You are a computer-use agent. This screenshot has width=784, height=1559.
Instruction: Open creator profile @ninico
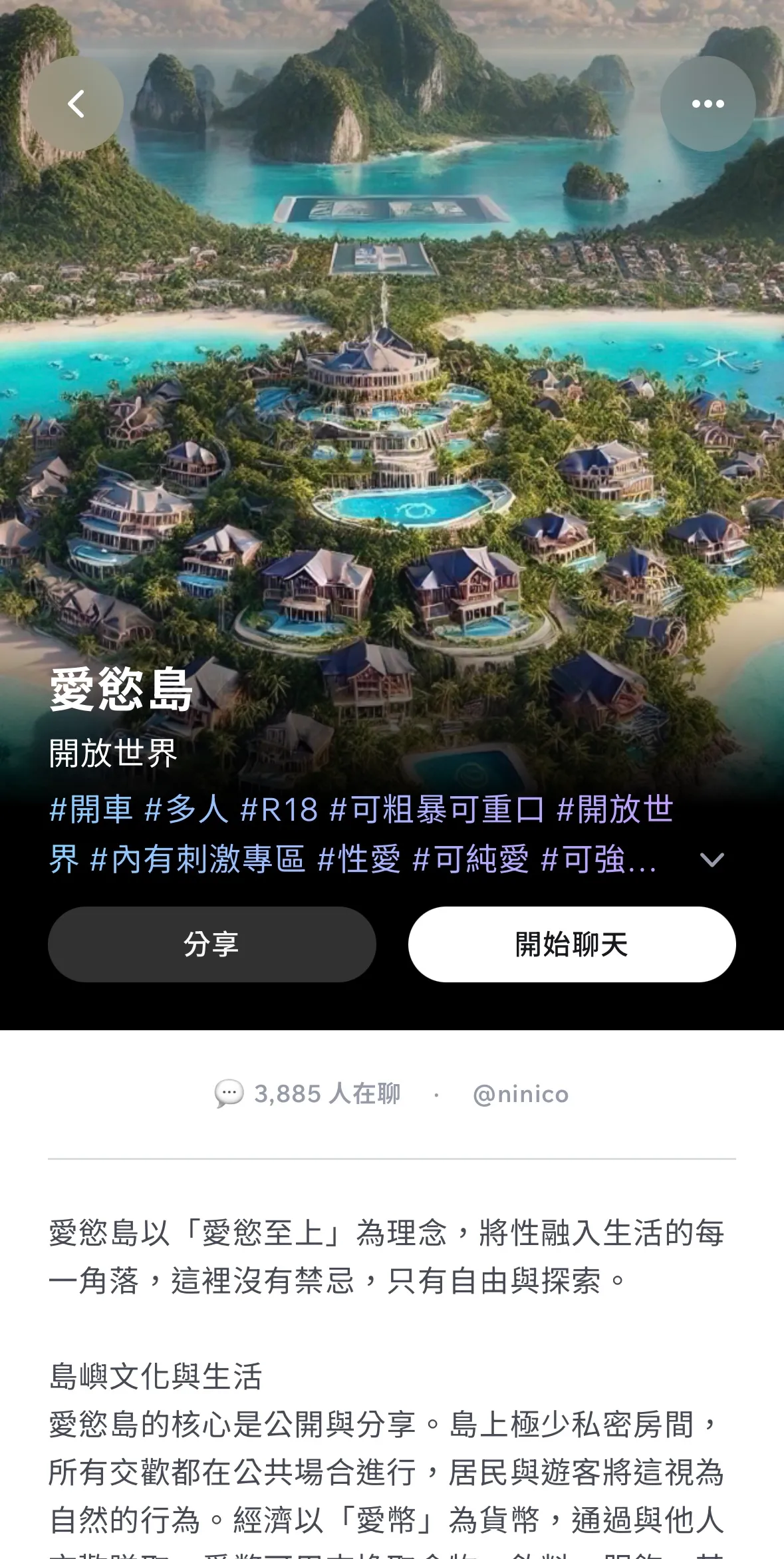click(521, 1094)
